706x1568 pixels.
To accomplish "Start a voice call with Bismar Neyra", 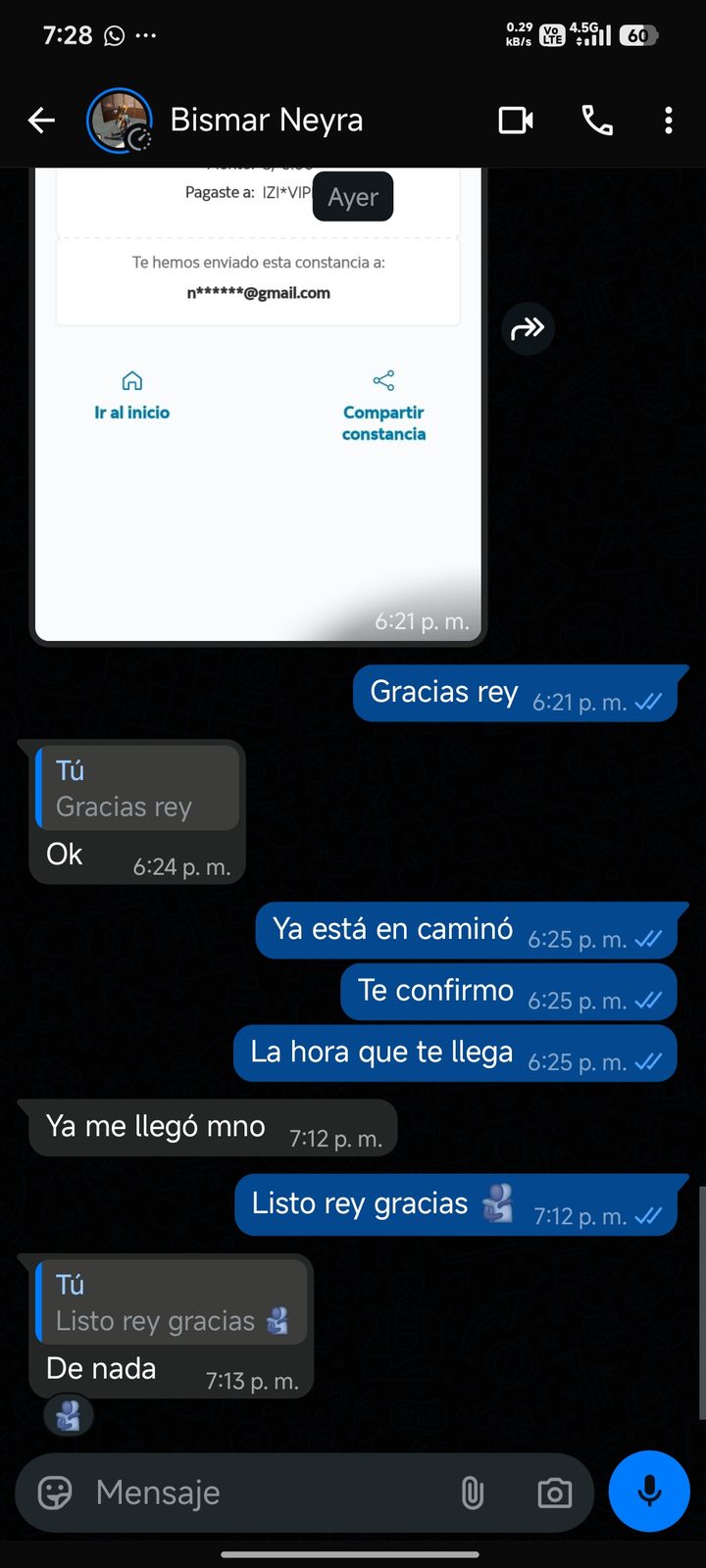I will 597,121.
